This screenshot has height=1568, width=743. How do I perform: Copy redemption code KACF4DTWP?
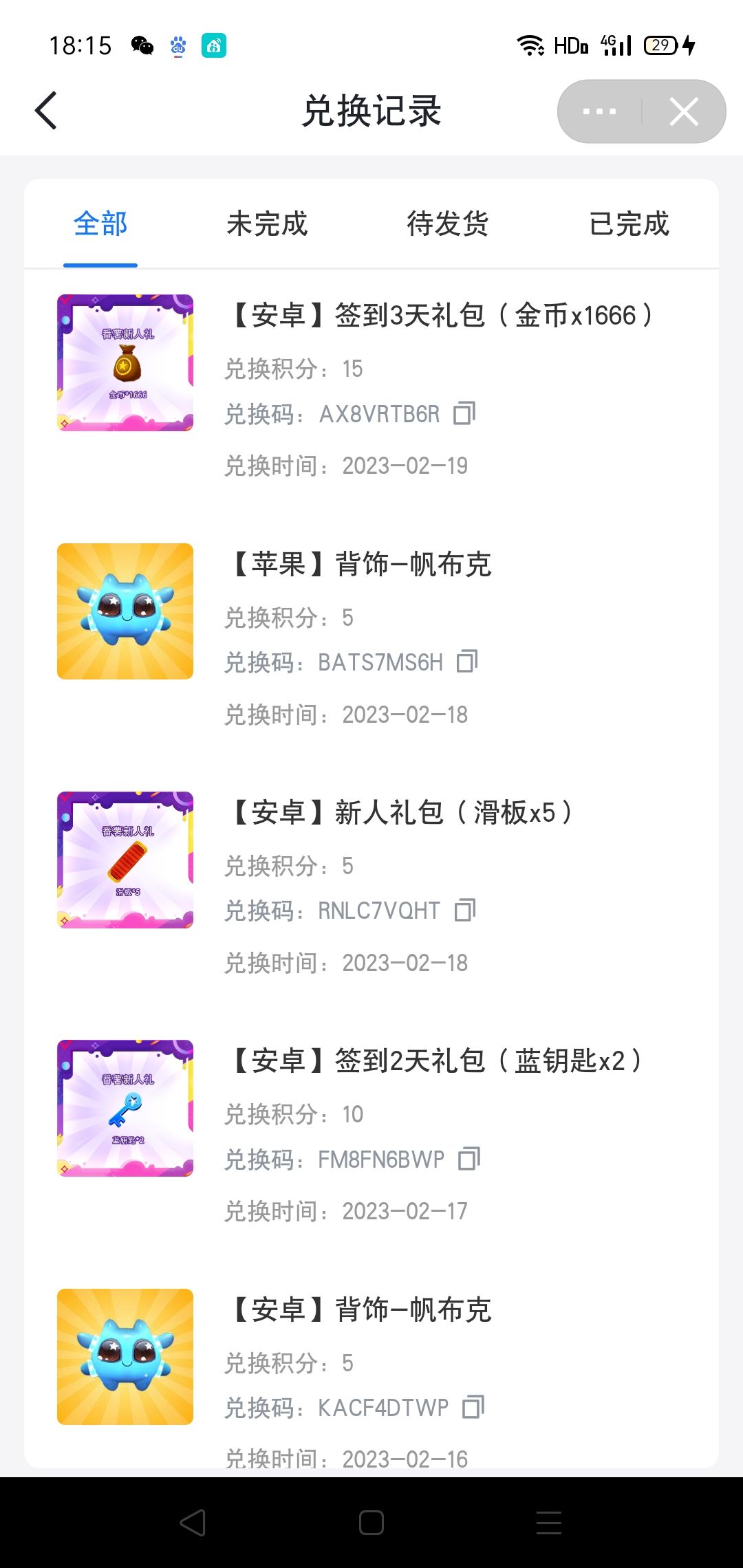(473, 1407)
